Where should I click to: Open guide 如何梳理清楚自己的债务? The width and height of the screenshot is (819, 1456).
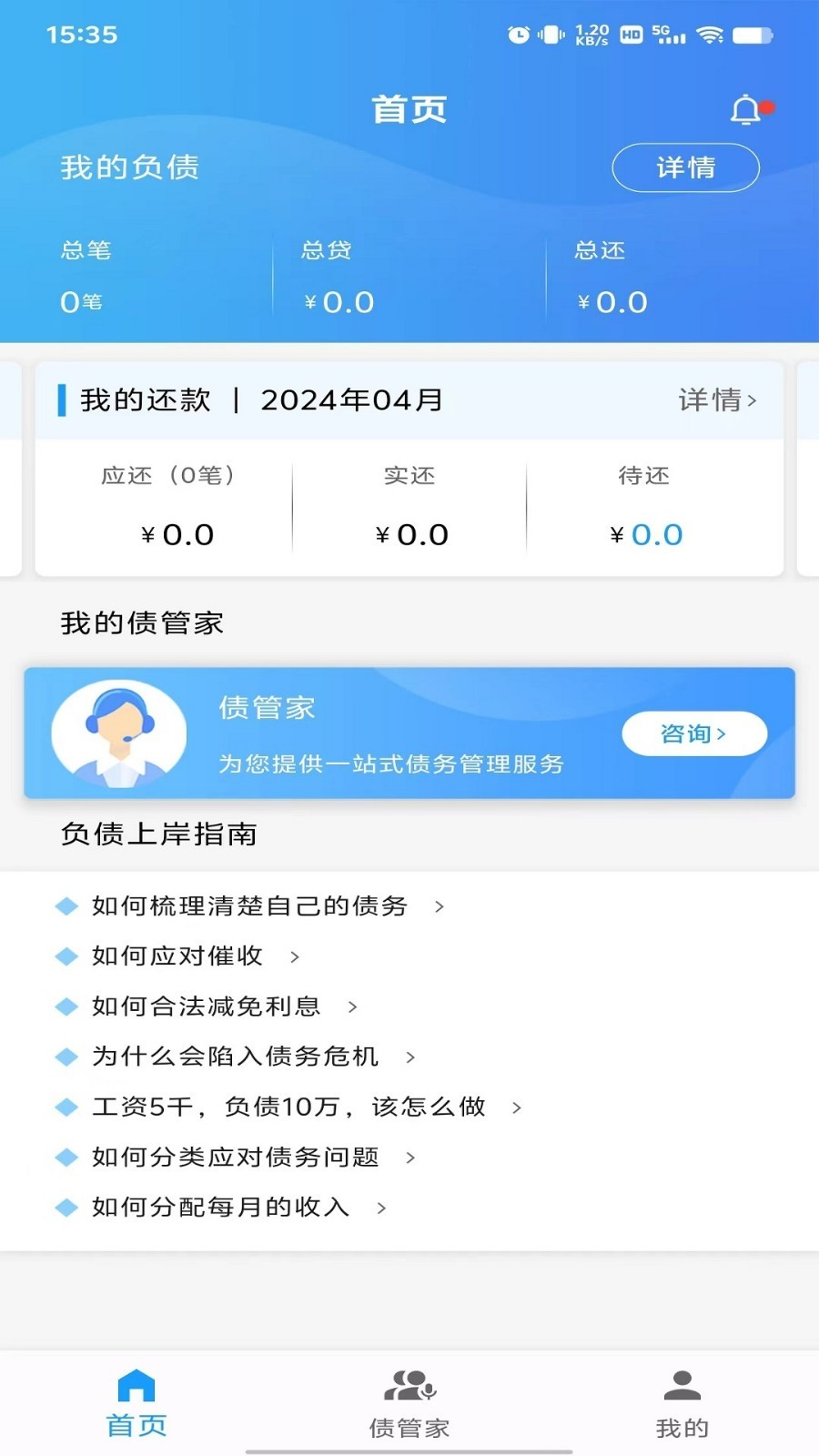249,906
